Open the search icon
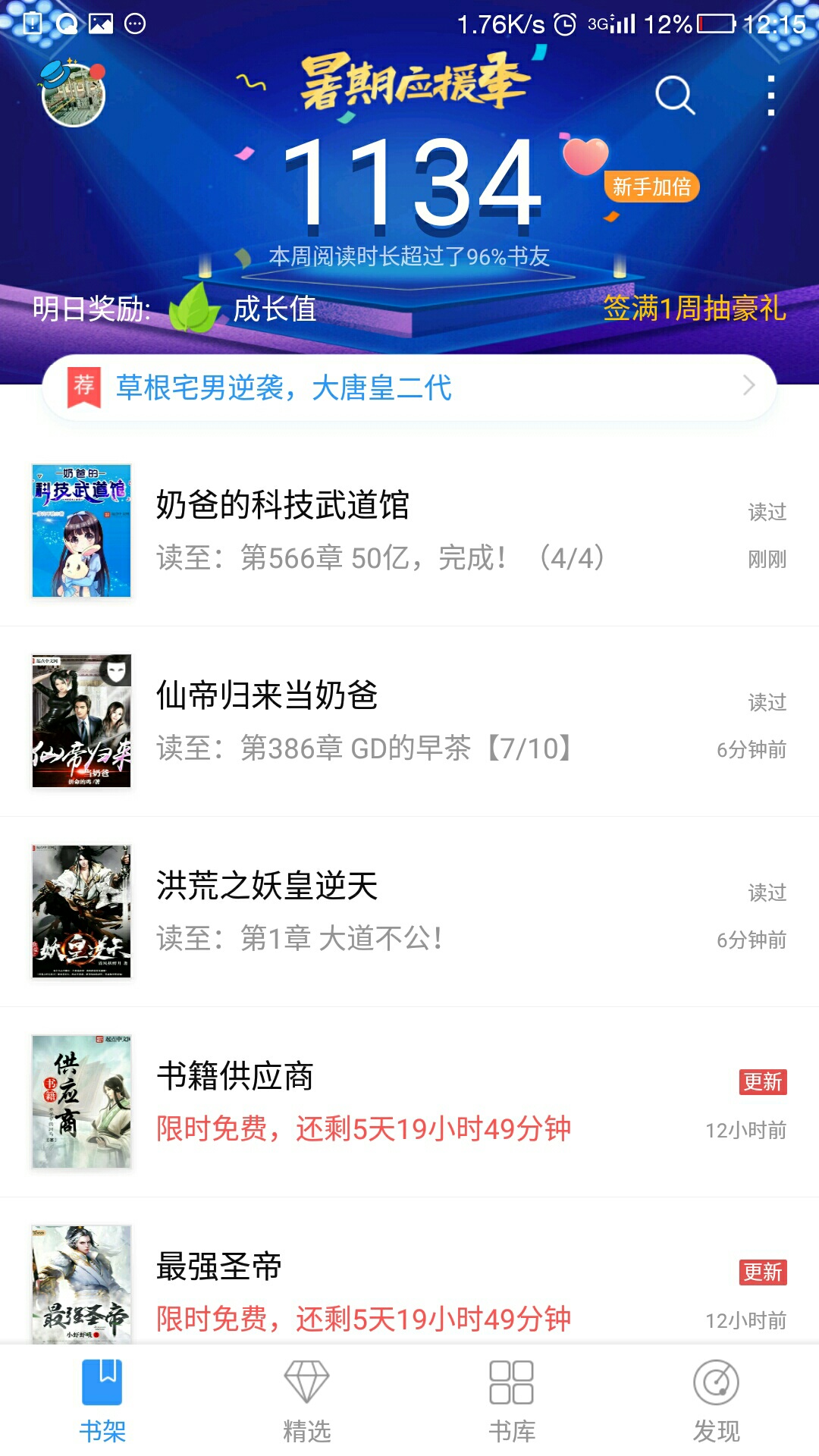This screenshot has width=819, height=1456. point(674,96)
